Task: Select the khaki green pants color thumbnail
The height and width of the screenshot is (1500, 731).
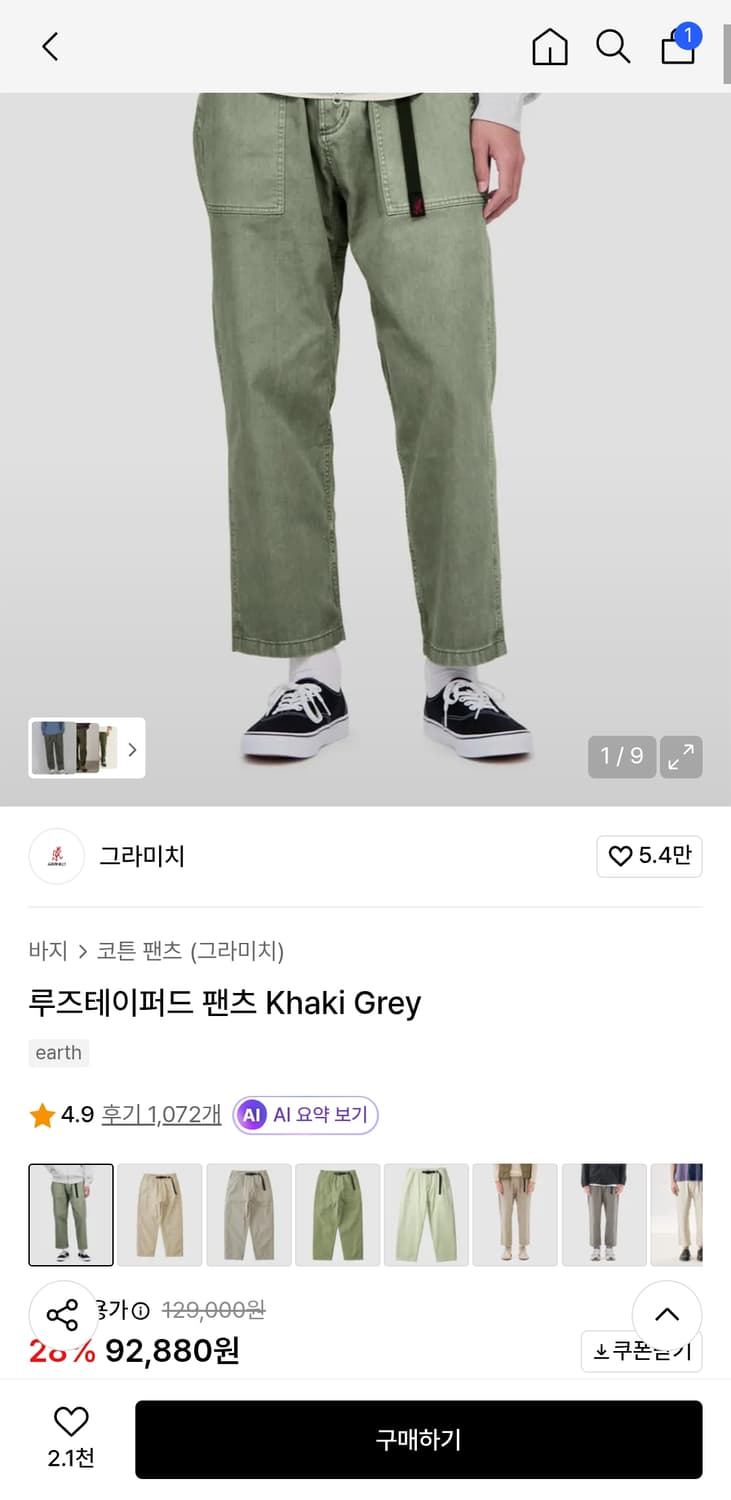Action: point(337,1215)
